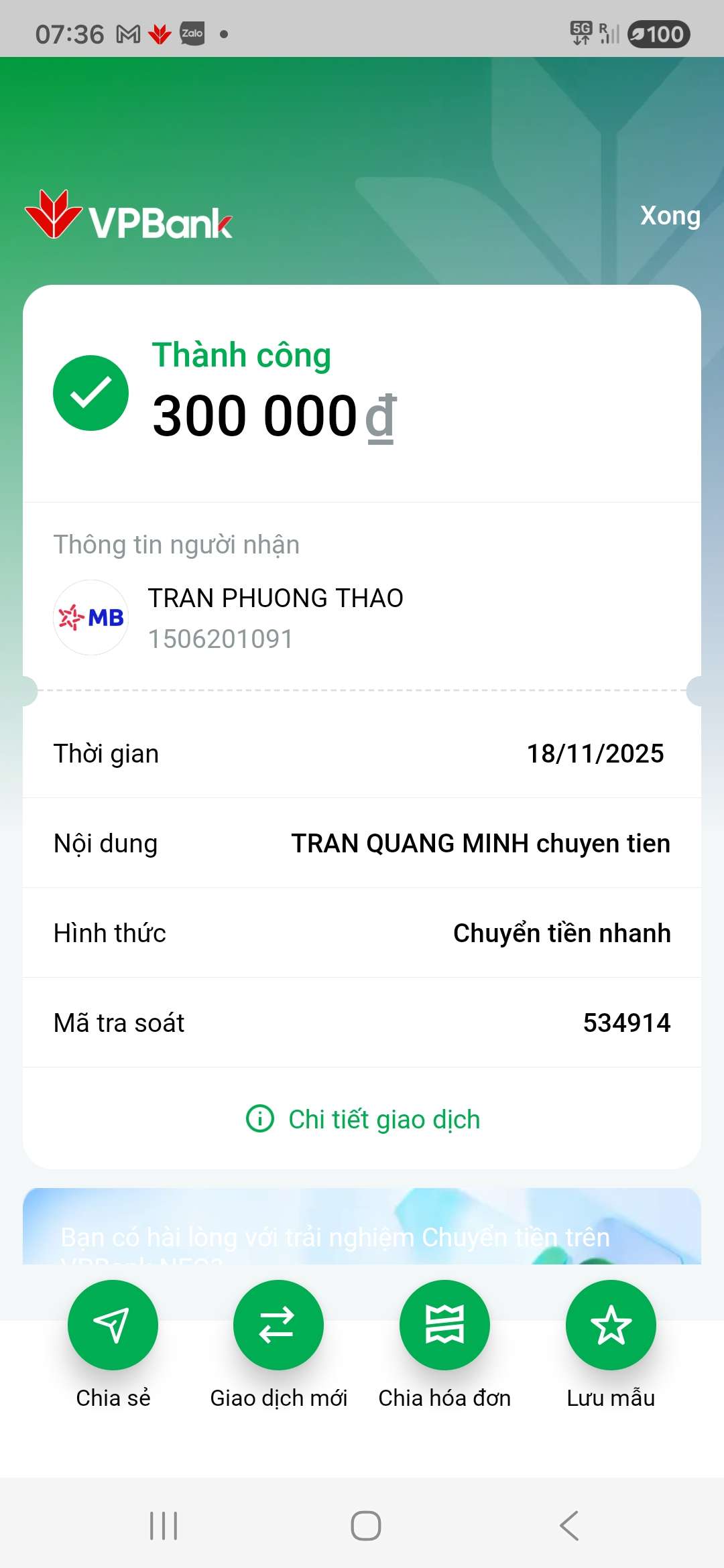Screen dimensions: 724x1568
Task: Tap Xong to finish
Action: [x=670, y=216]
